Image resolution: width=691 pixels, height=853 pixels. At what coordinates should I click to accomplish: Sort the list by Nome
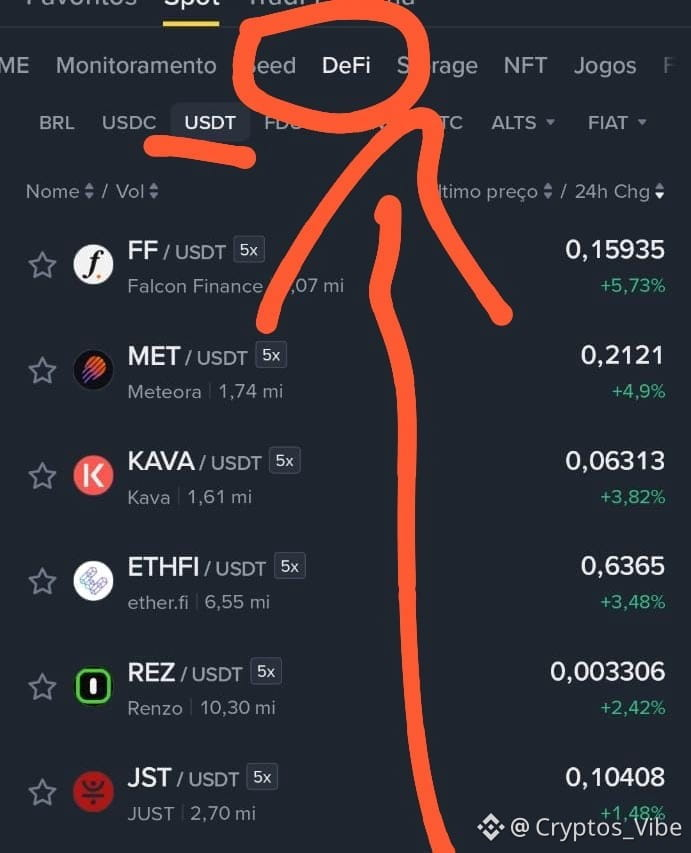pos(60,191)
